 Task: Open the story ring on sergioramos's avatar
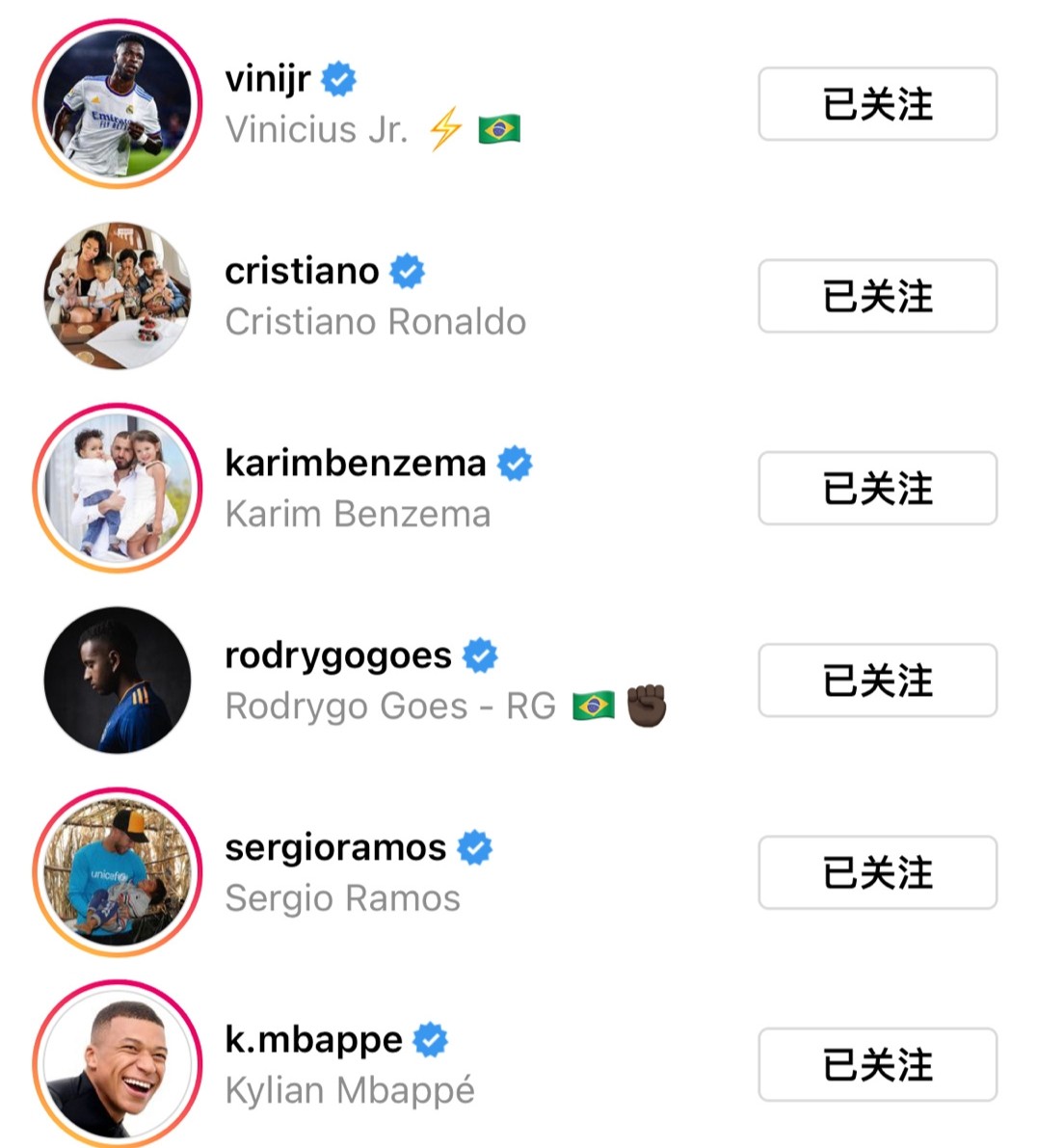(118, 872)
